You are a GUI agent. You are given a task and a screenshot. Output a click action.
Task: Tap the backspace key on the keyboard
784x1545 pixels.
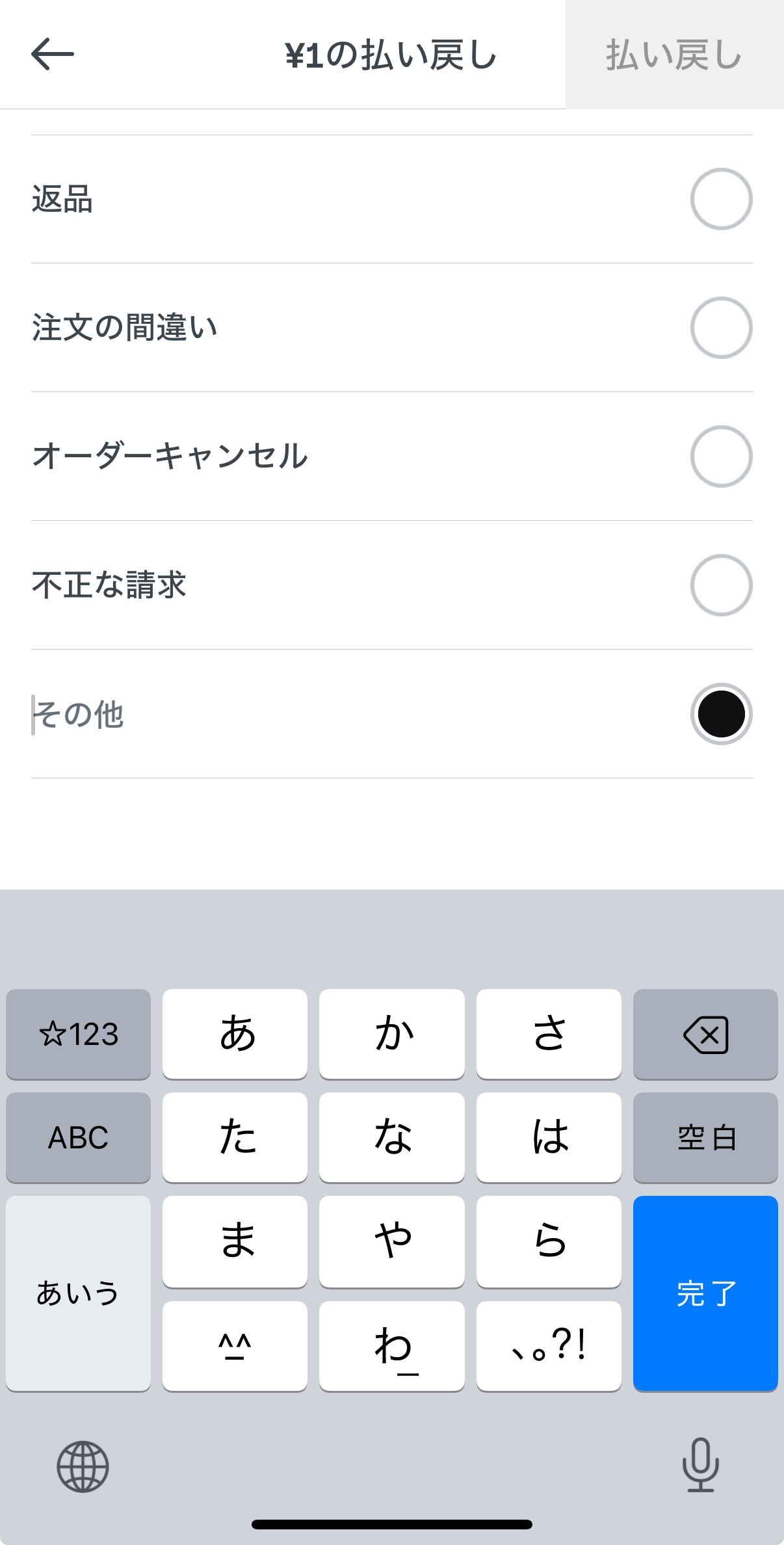pos(705,1034)
